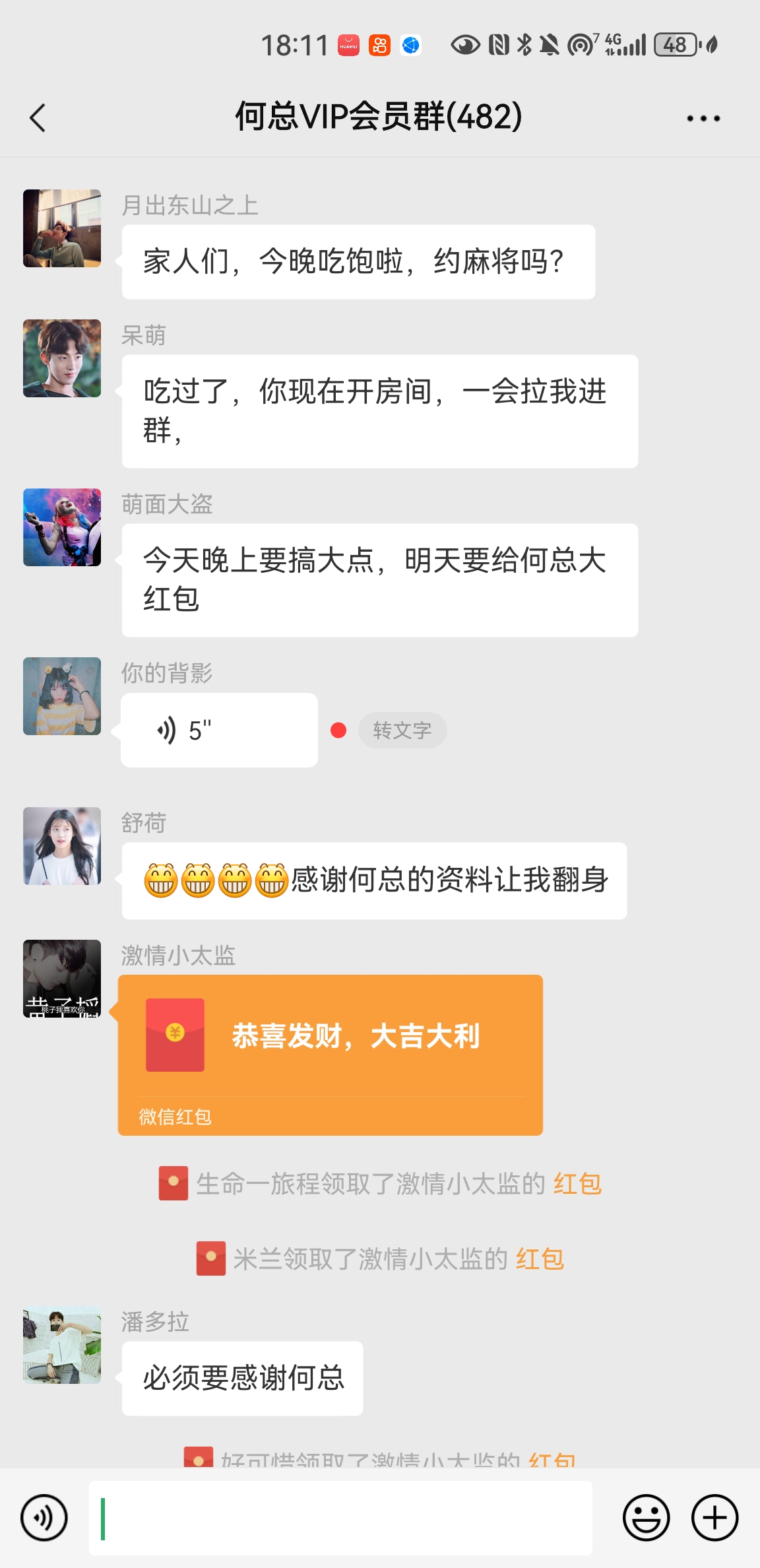Viewport: 760px width, 1568px height.
Task: Focus the message text field
Action: click(x=340, y=1518)
